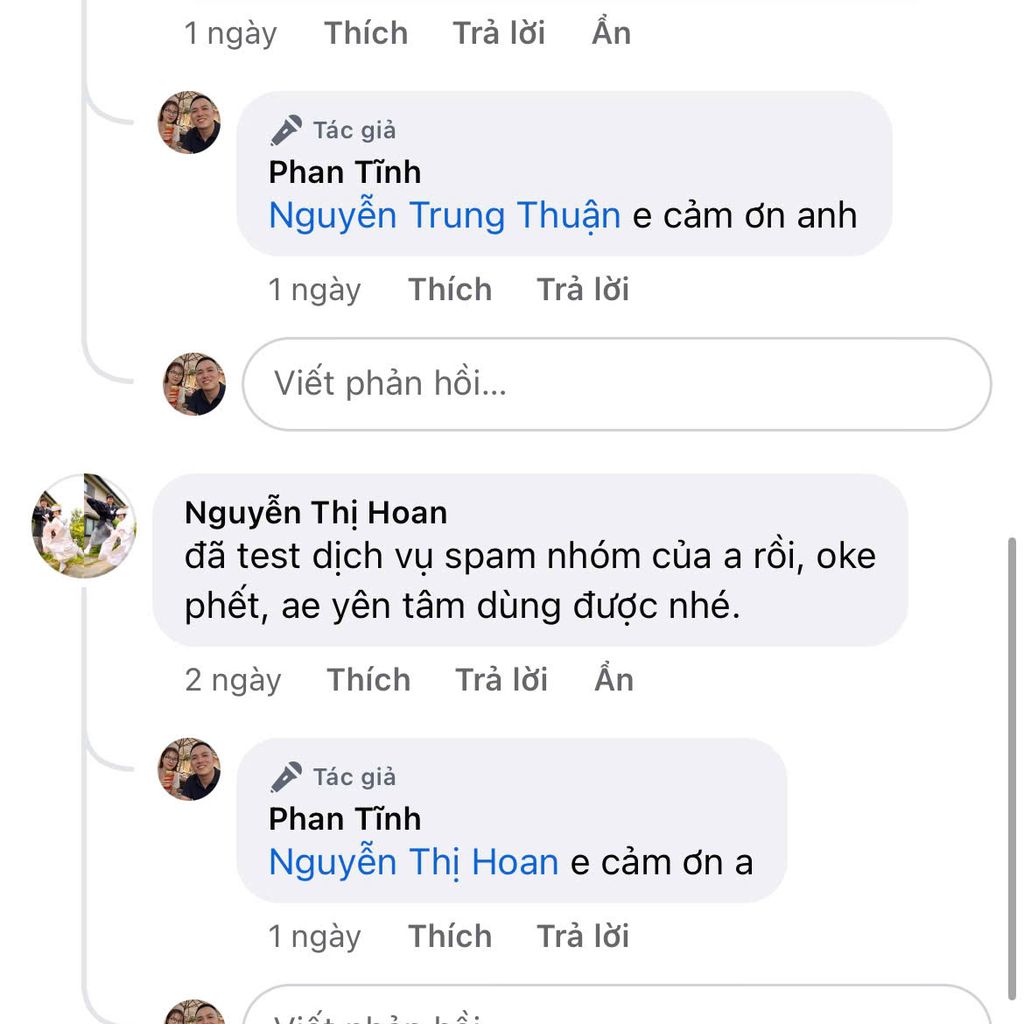The height and width of the screenshot is (1024, 1024).
Task: Like Phan Tĩnh's reply to Nguyễn Trung Thuận
Action: pyautogui.click(x=449, y=290)
